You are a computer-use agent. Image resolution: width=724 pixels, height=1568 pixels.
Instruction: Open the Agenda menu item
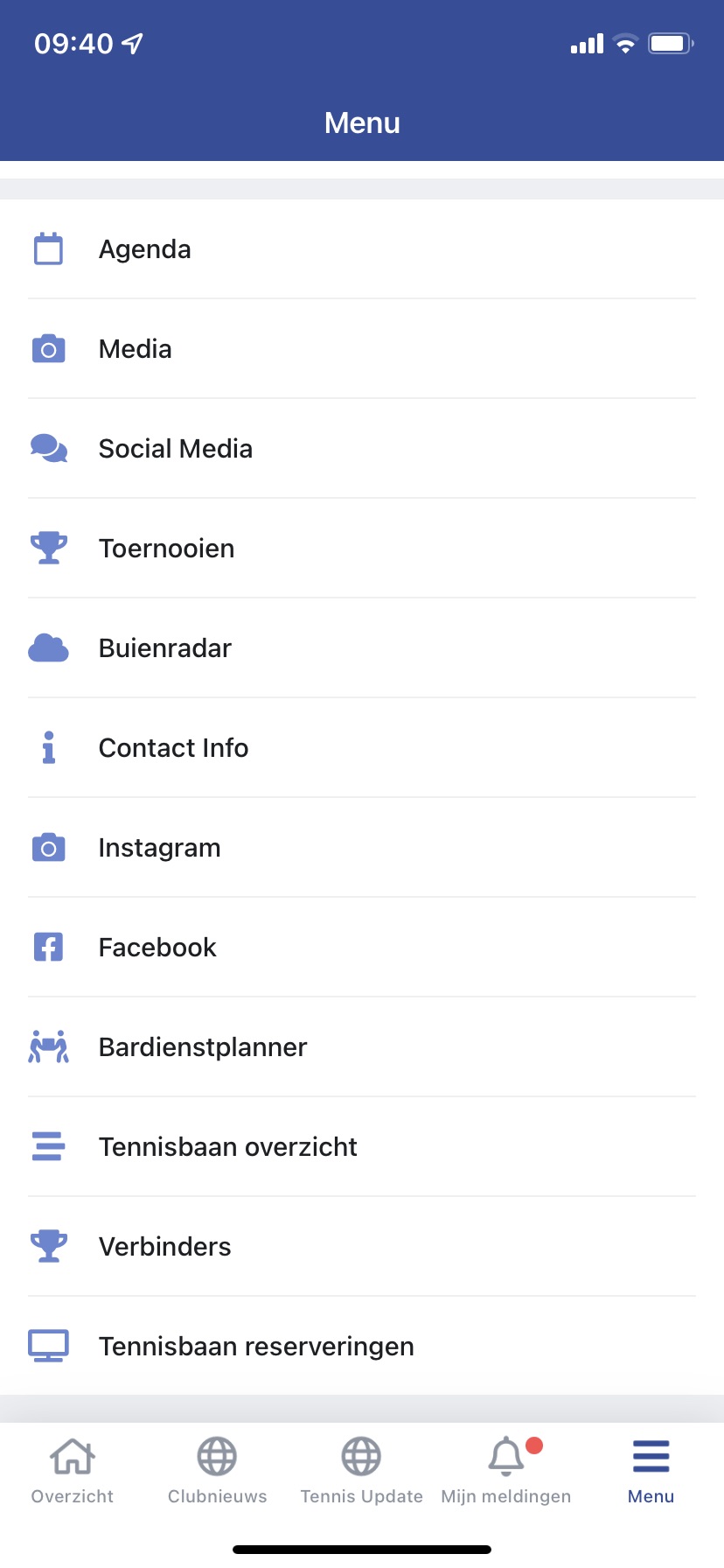pyautogui.click(x=362, y=249)
